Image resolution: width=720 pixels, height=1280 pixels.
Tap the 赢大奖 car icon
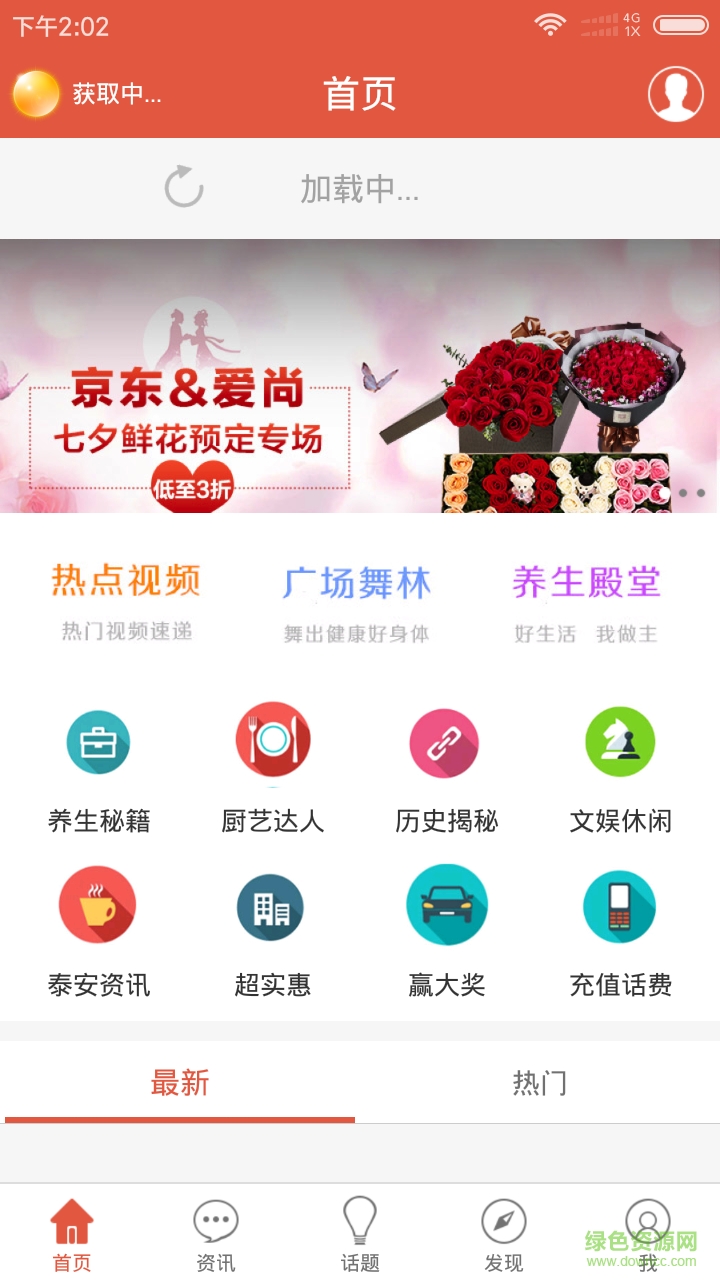446,904
